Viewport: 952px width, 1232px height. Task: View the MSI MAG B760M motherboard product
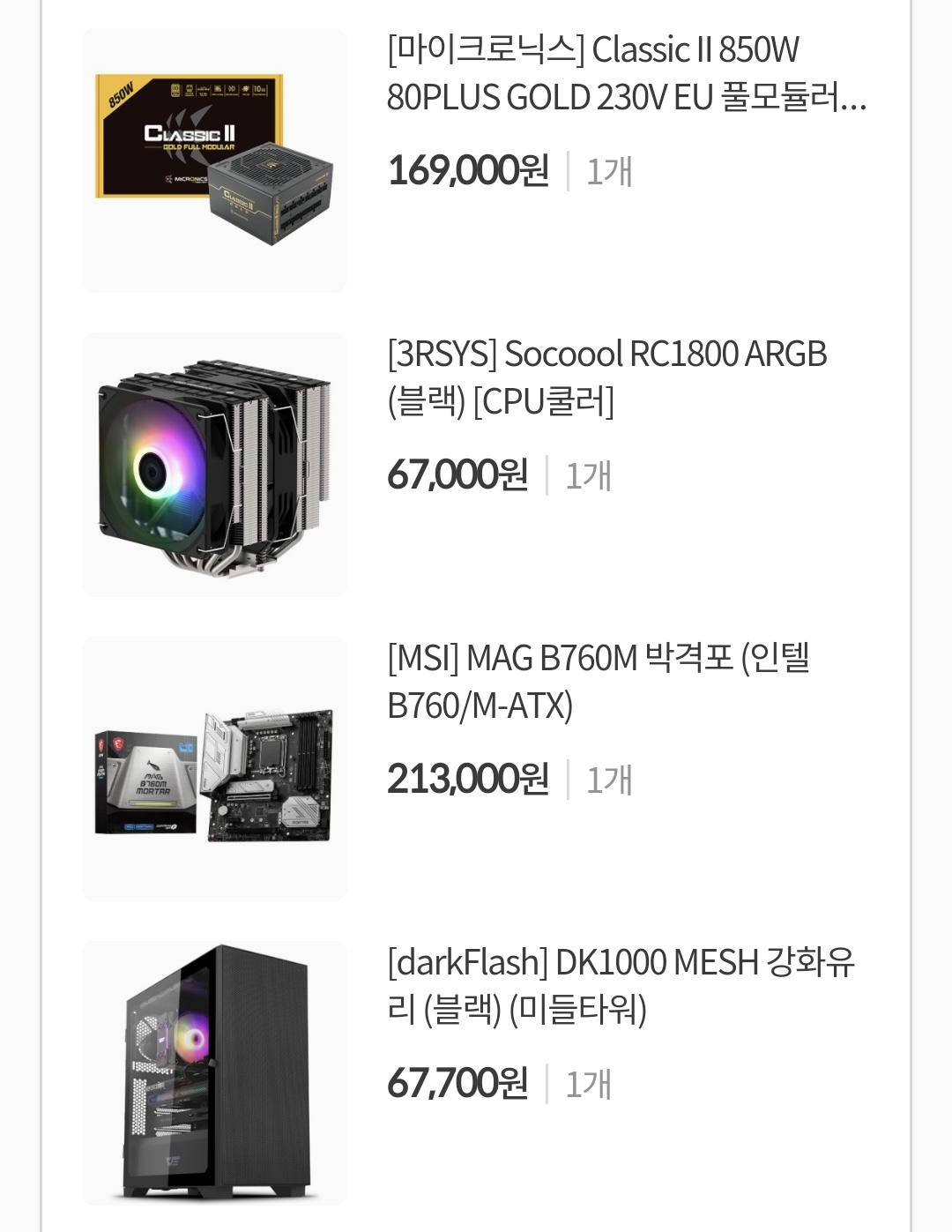pyautogui.click(x=598, y=682)
